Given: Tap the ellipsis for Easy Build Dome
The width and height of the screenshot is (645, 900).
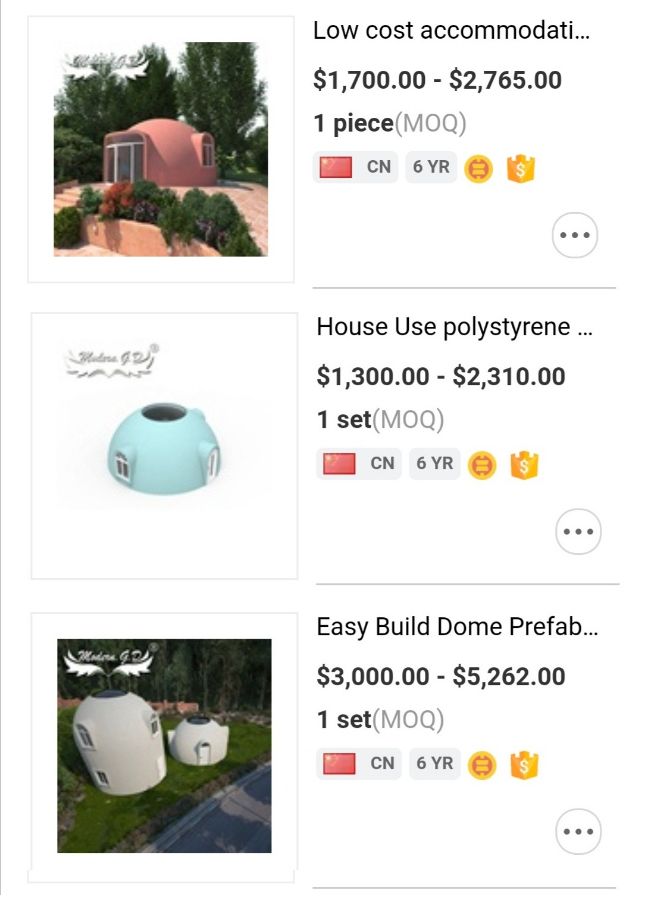Looking at the screenshot, I should (578, 831).
